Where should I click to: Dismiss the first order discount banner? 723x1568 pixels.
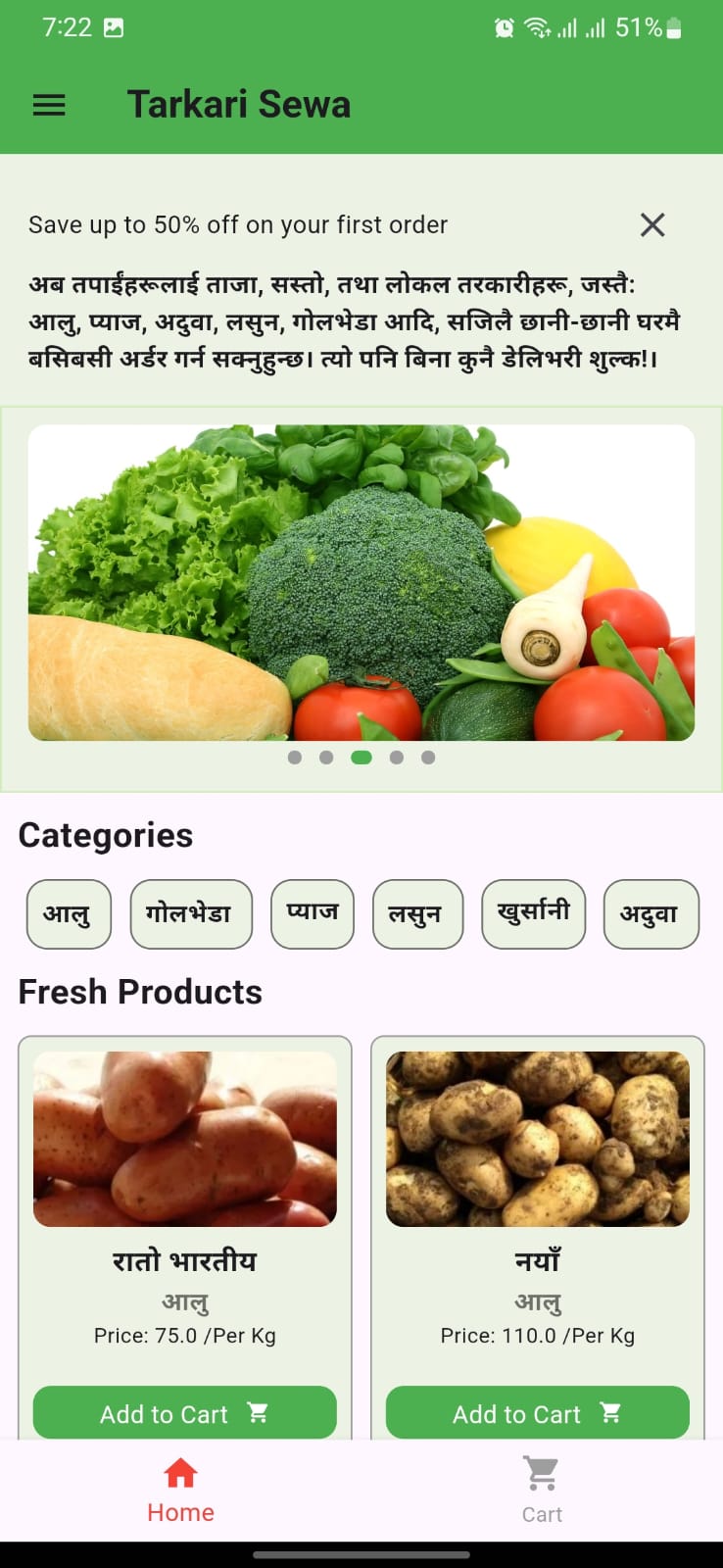point(652,225)
